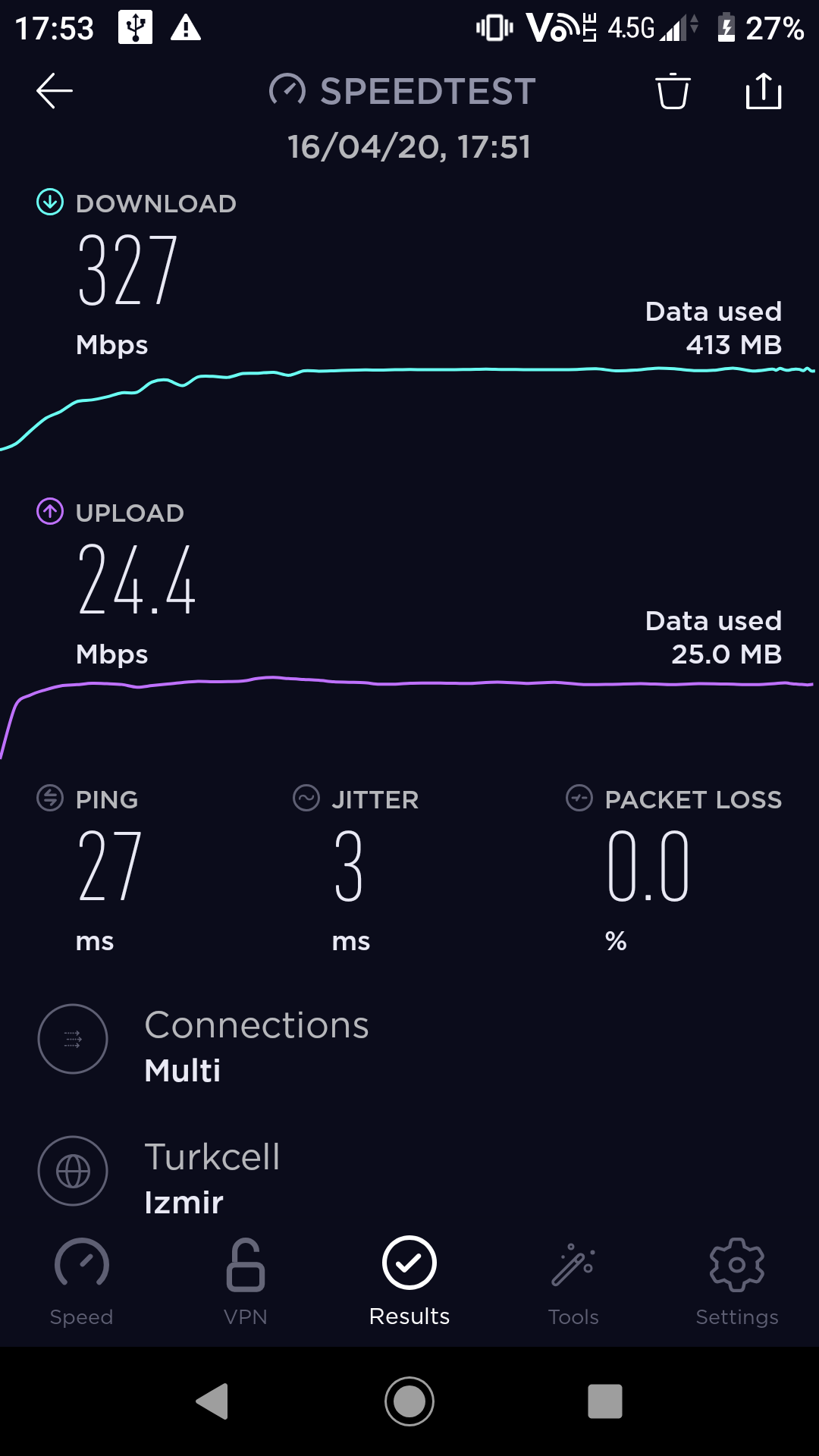Viewport: 819px width, 1456px height.
Task: Select the Results tab
Action: [x=409, y=1282]
